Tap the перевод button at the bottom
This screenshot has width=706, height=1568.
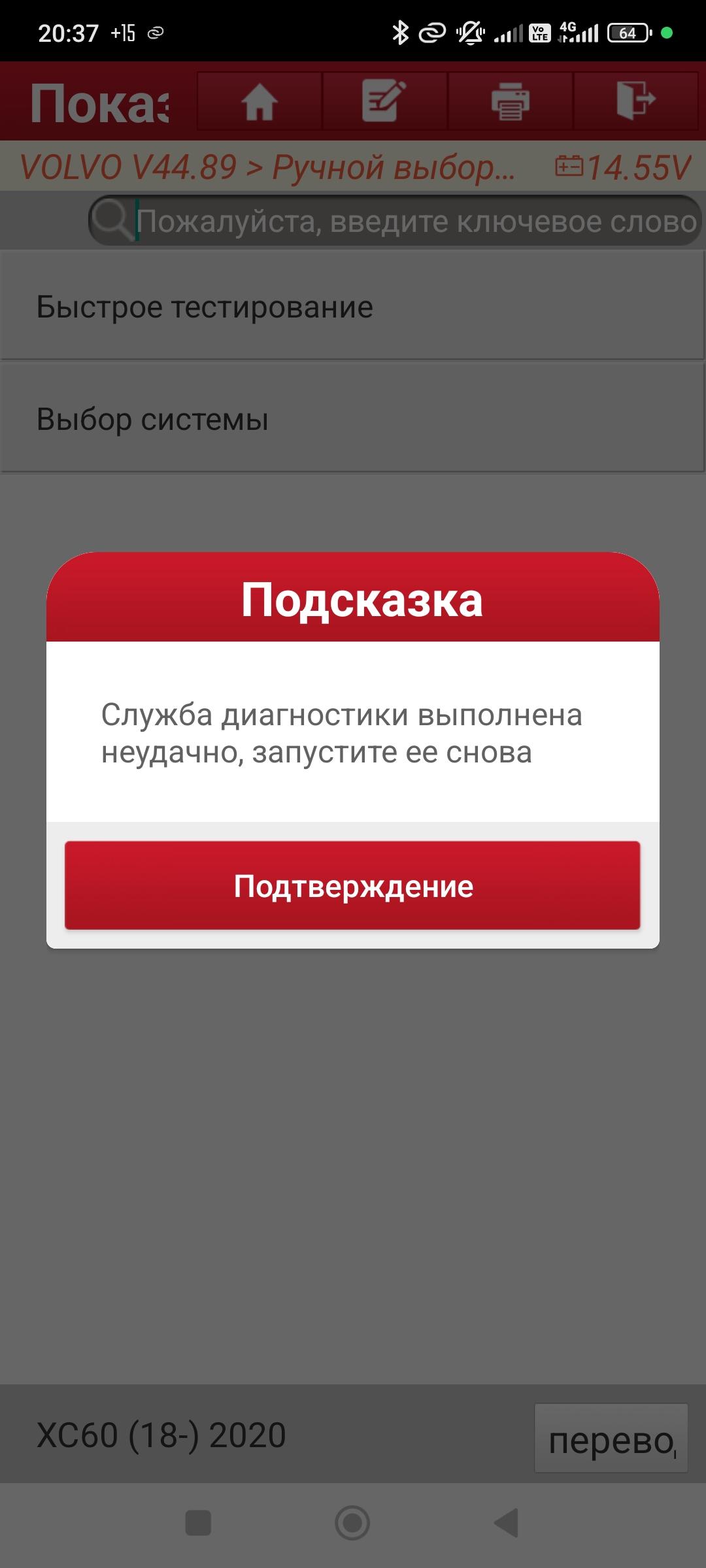pos(611,1438)
